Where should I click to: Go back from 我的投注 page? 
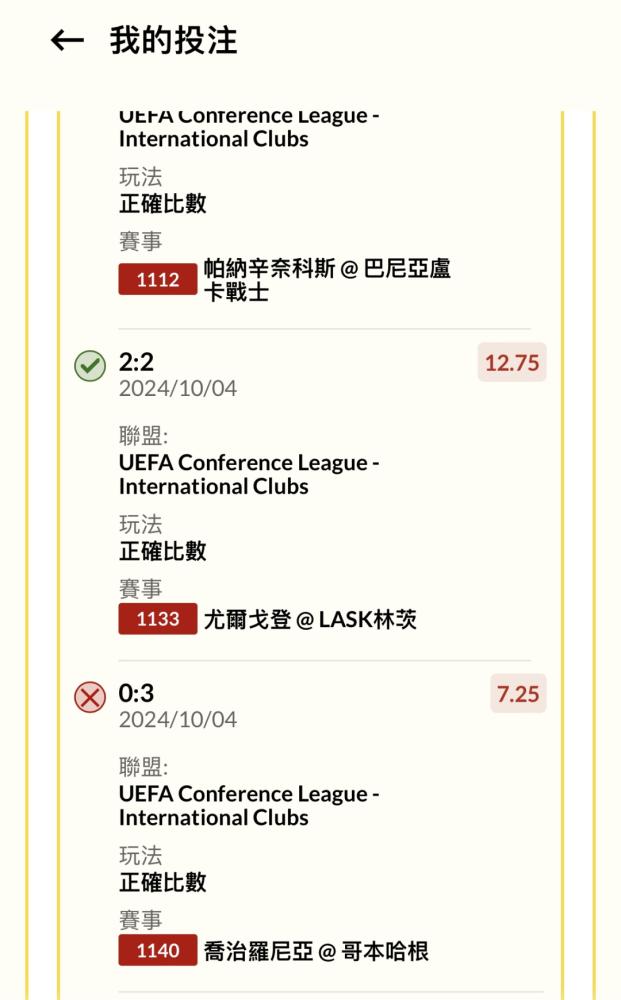click(67, 41)
